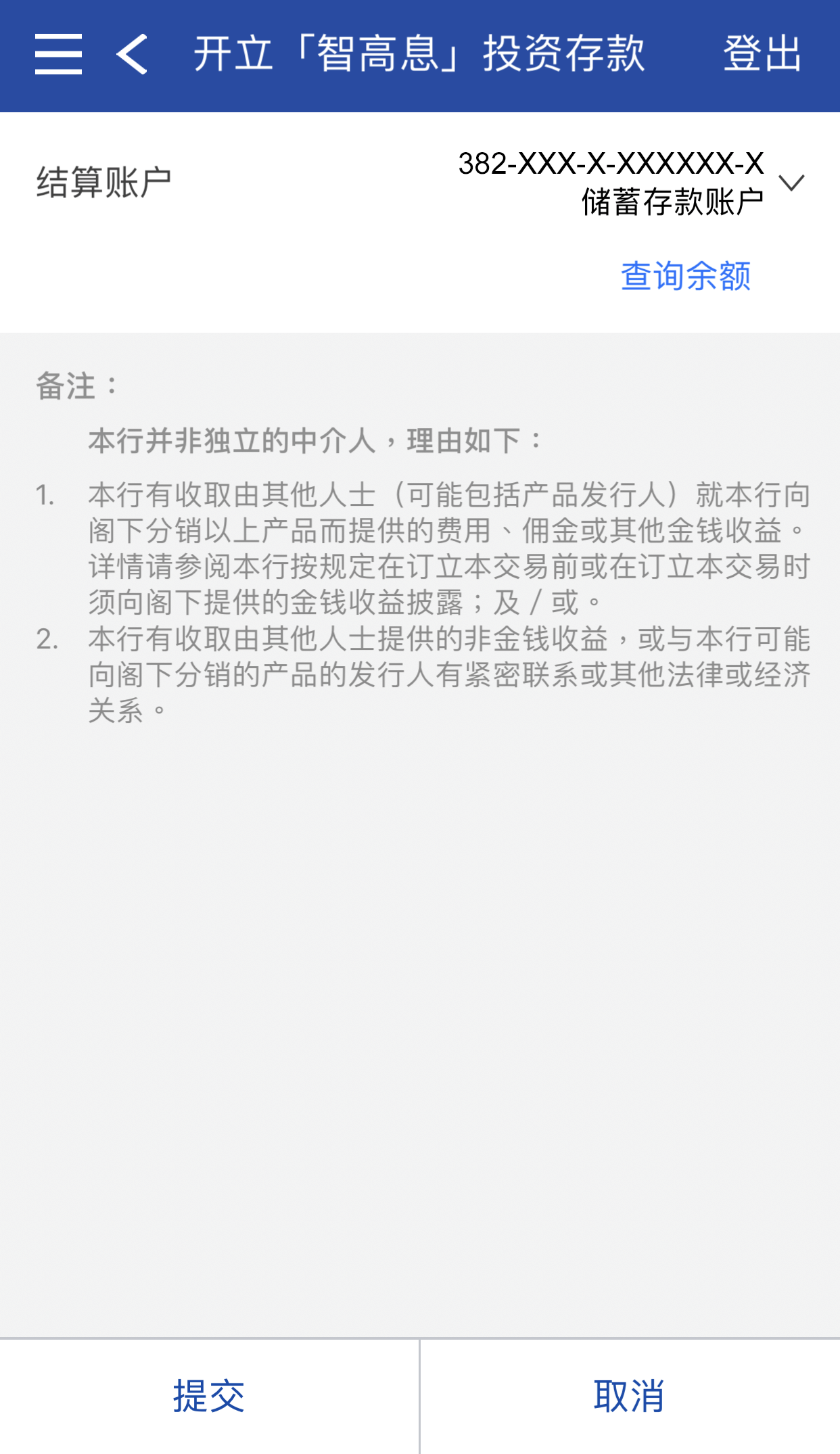840x1454 pixels.
Task: Open the 查询余额 balance link
Action: pos(685,277)
